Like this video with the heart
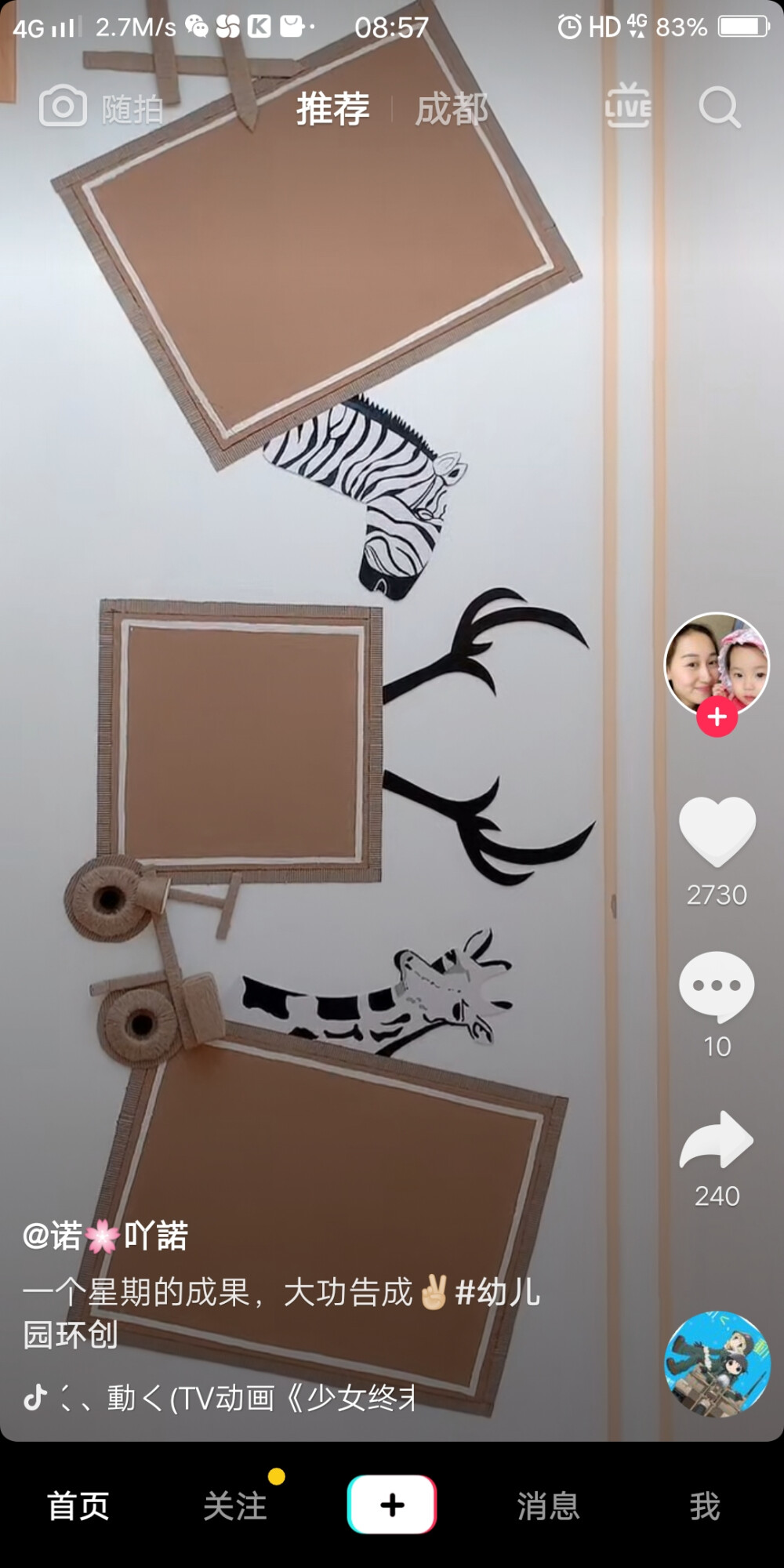This screenshot has width=784, height=1568. [x=717, y=833]
